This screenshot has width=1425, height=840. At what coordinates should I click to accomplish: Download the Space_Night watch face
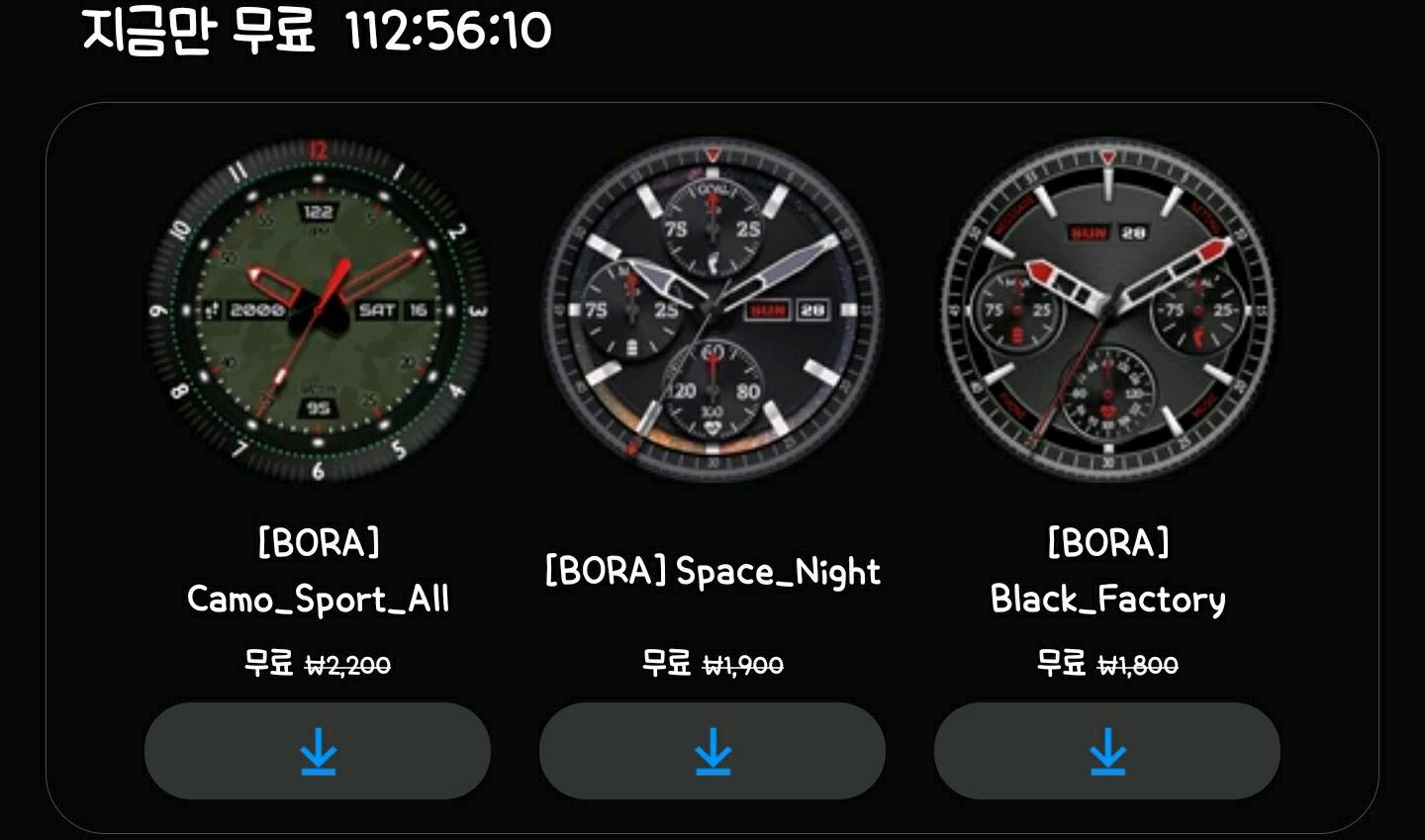712,751
